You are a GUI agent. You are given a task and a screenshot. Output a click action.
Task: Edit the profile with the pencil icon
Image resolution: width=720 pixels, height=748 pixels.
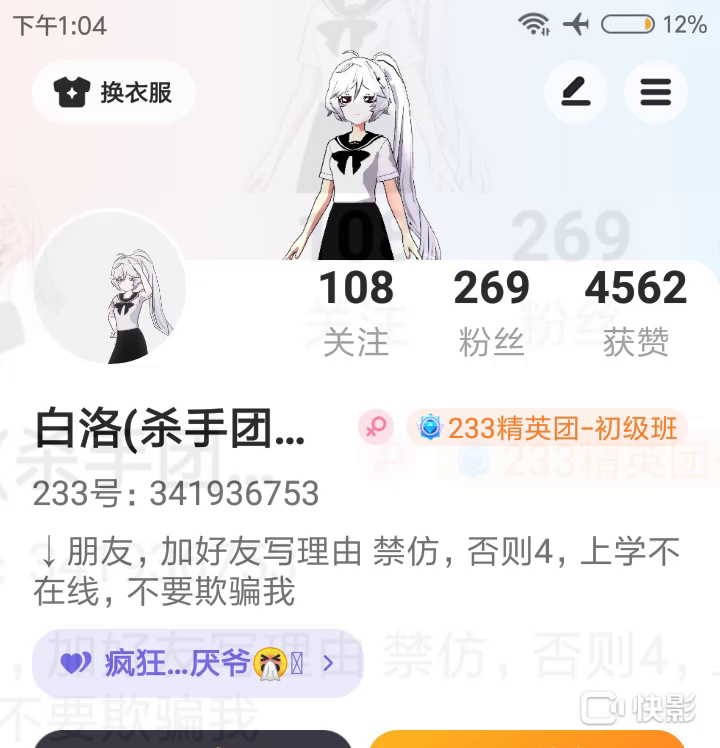[575, 93]
